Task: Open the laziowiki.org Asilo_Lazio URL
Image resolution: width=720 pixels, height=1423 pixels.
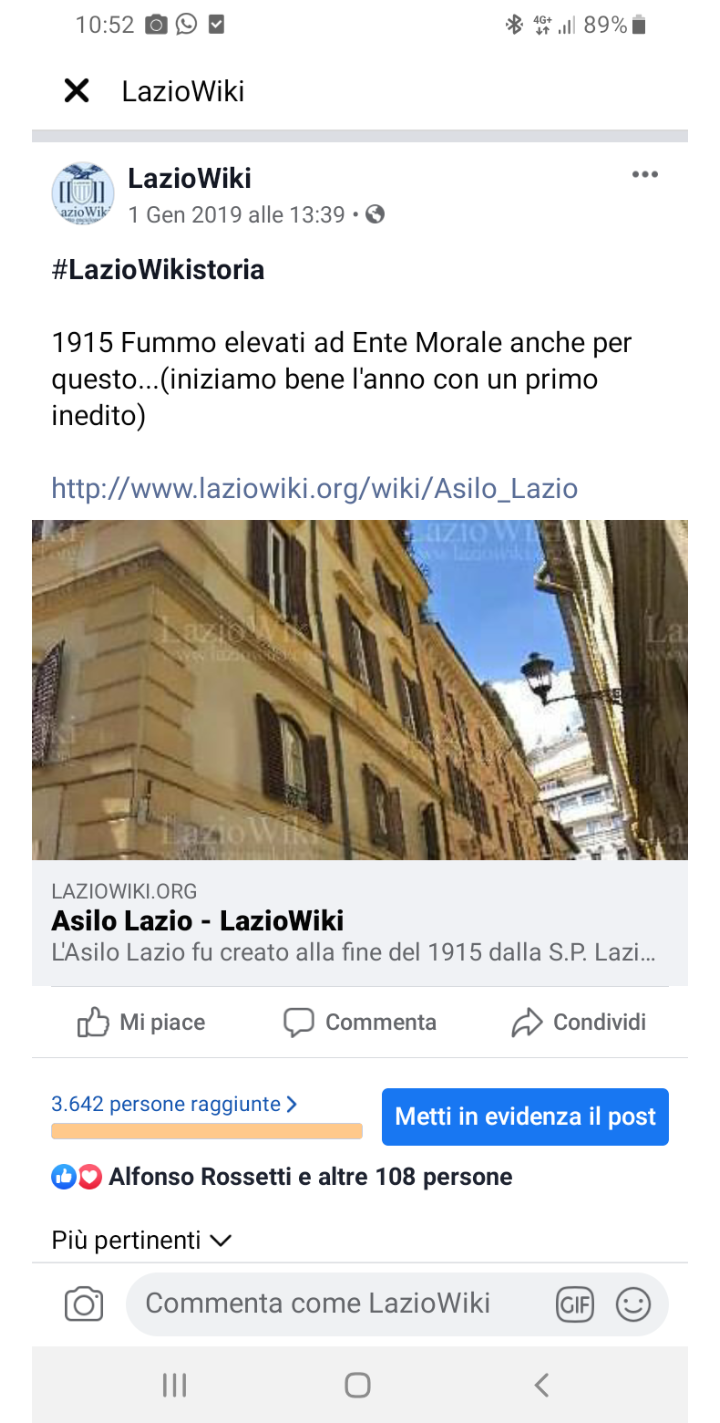Action: [314, 488]
